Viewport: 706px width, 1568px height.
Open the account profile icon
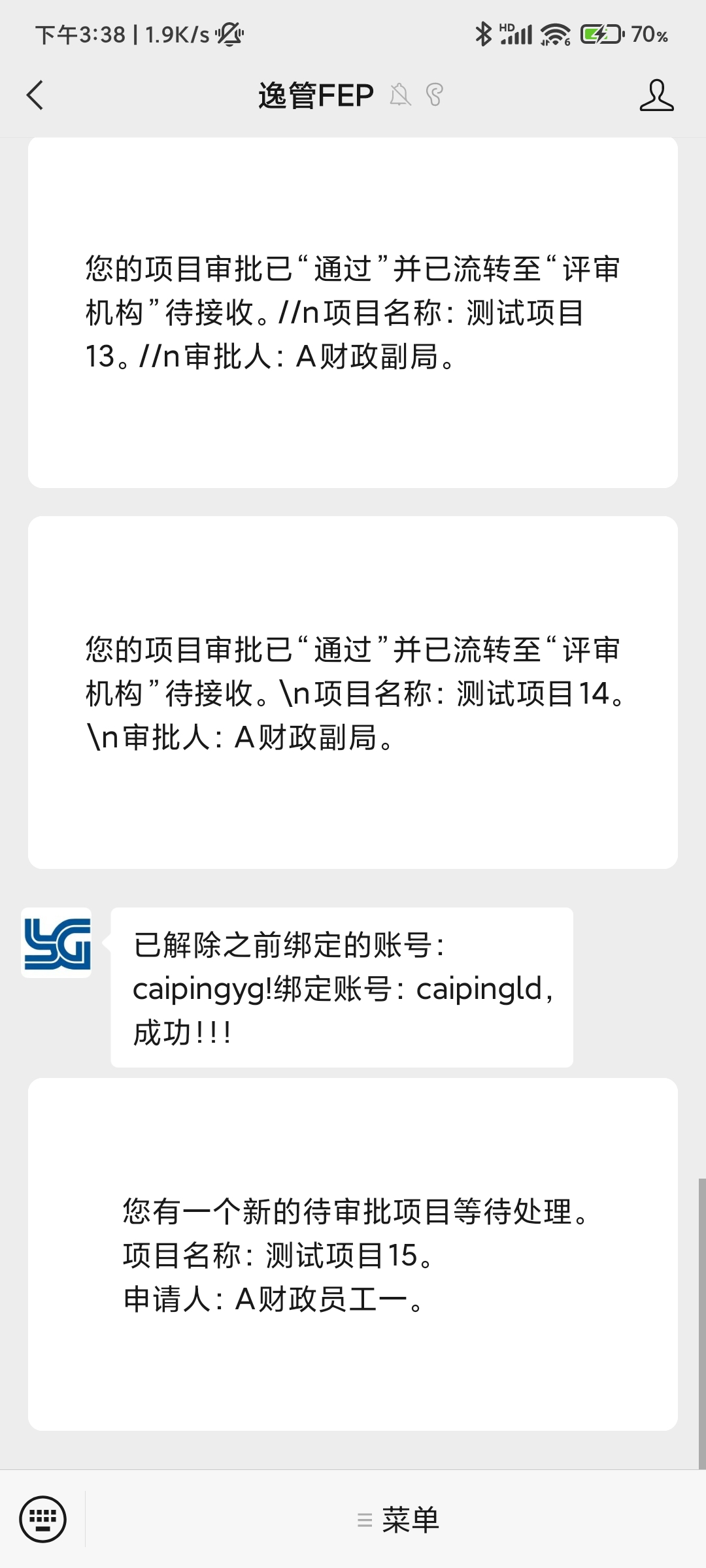pyautogui.click(x=656, y=95)
